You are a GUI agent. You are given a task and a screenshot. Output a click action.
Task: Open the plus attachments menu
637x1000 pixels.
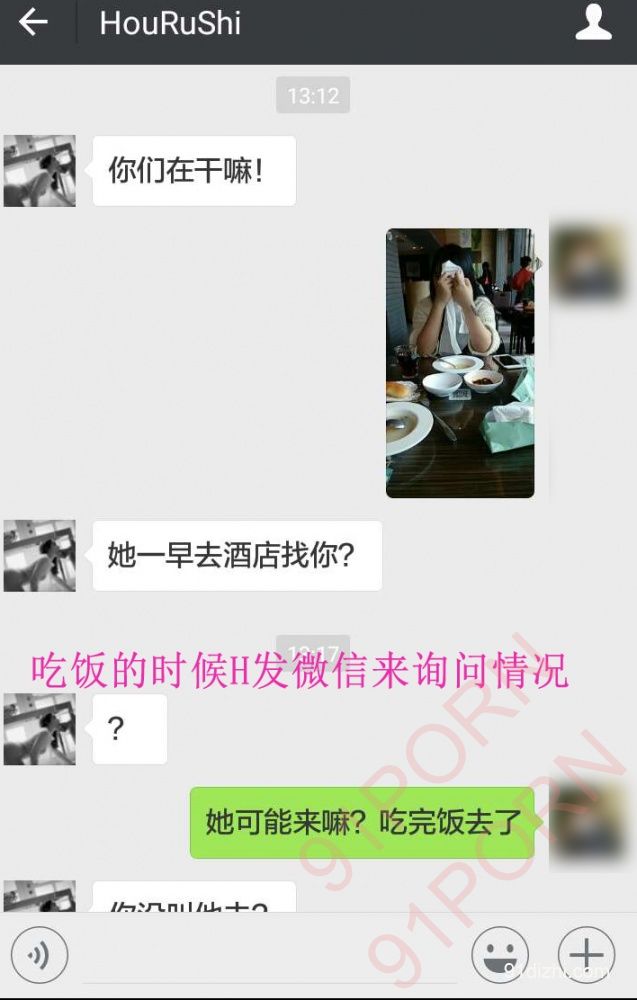pos(586,955)
